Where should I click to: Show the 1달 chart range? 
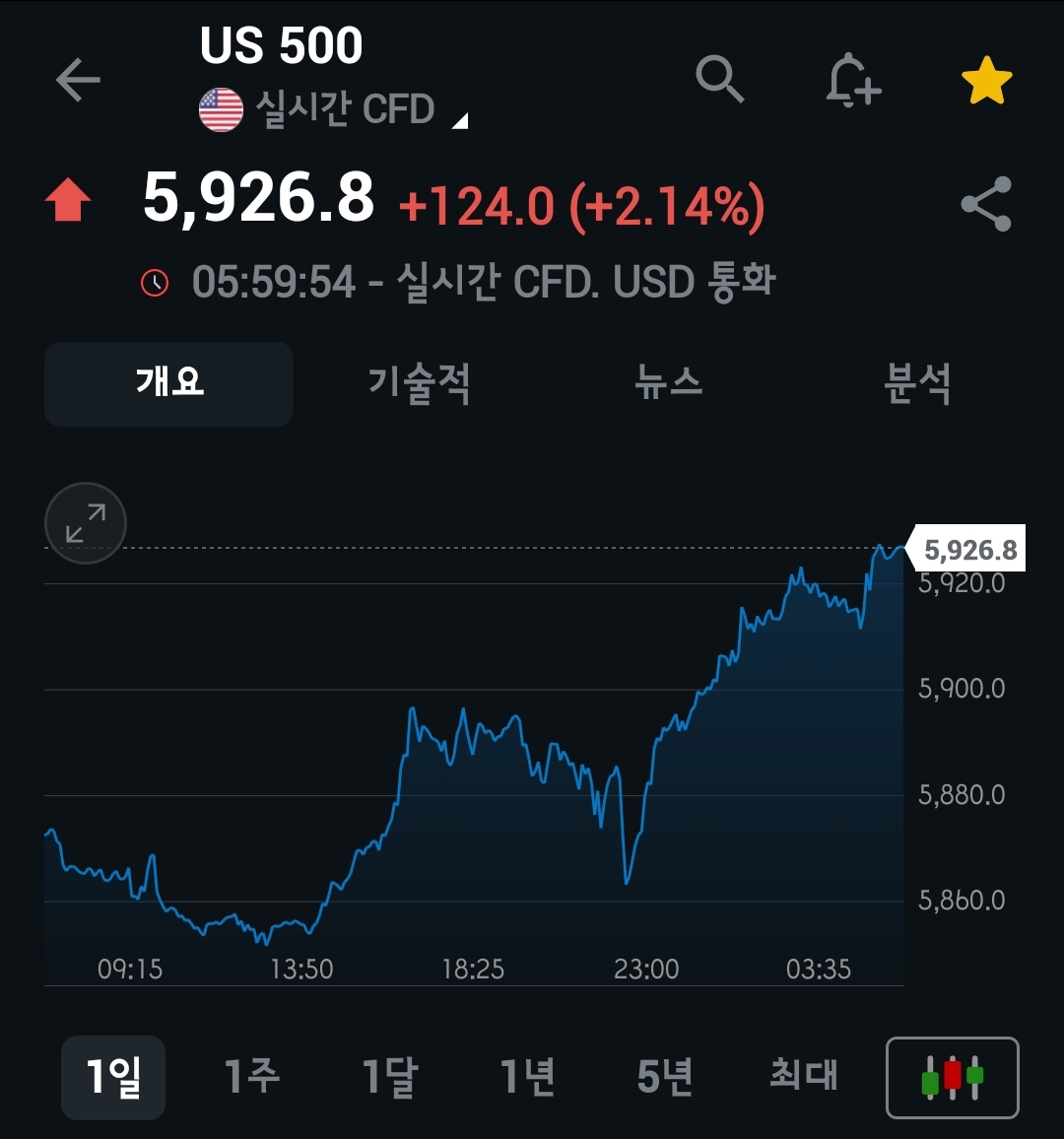click(x=390, y=1077)
